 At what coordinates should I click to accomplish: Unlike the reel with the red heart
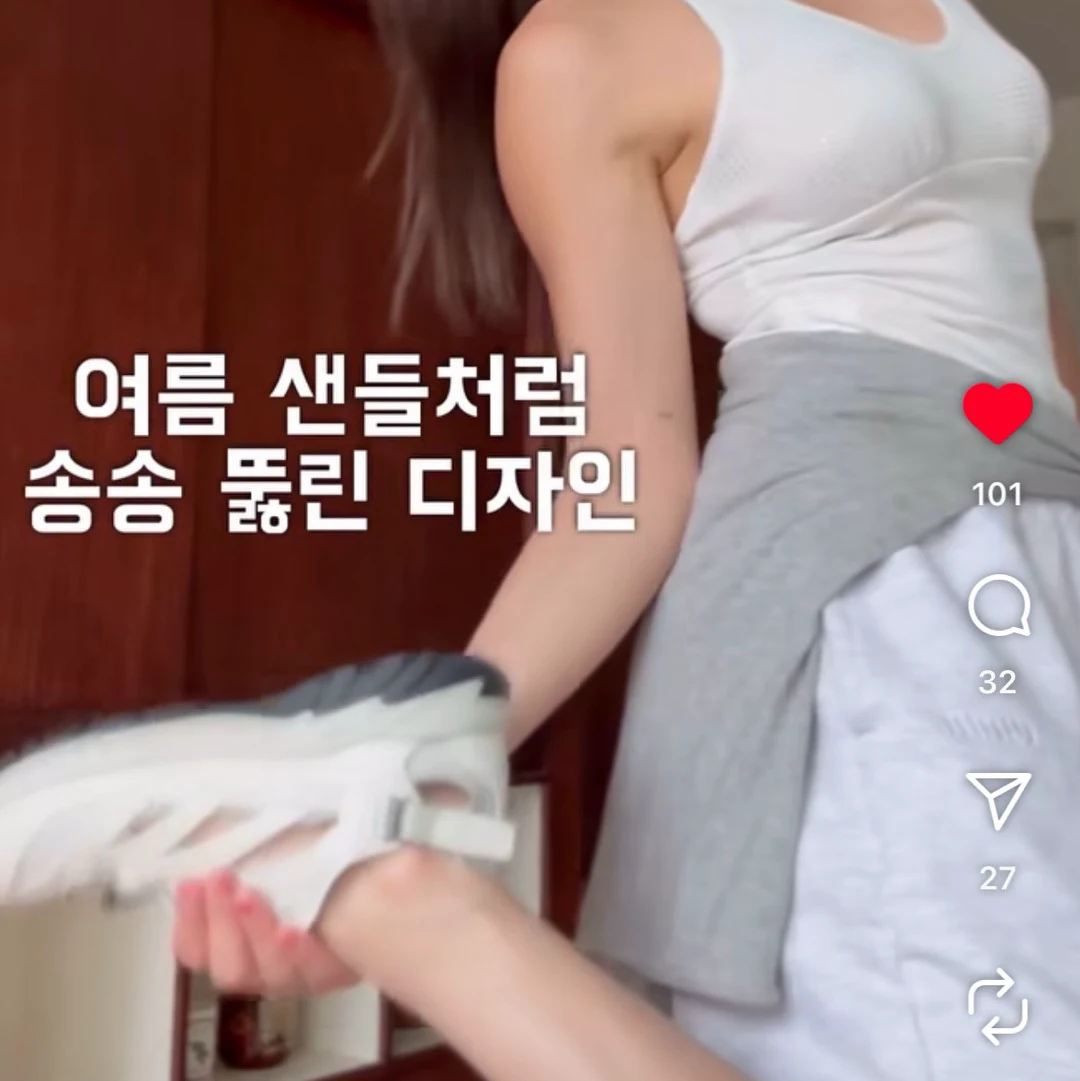pos(997,413)
